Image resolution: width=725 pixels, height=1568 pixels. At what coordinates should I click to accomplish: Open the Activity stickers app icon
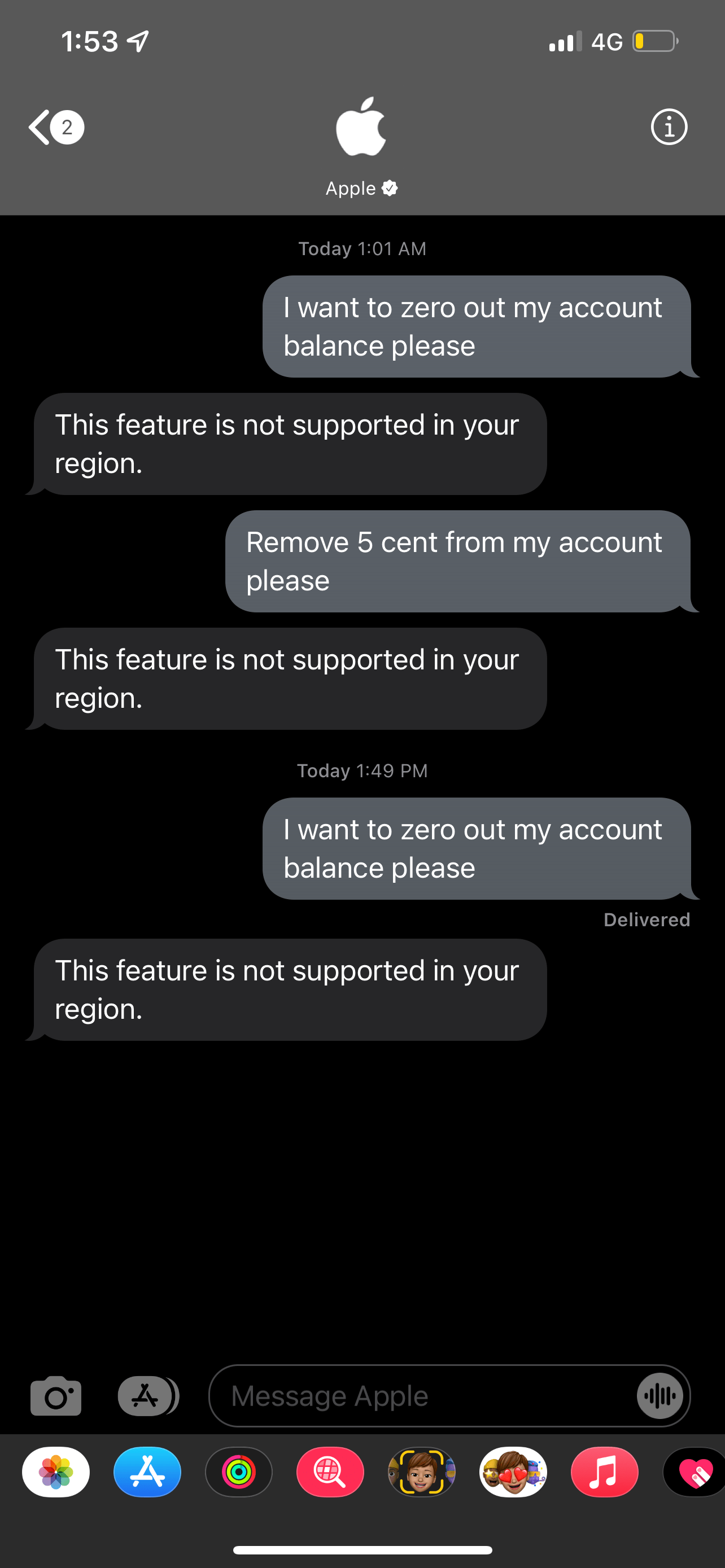pyautogui.click(x=239, y=1471)
